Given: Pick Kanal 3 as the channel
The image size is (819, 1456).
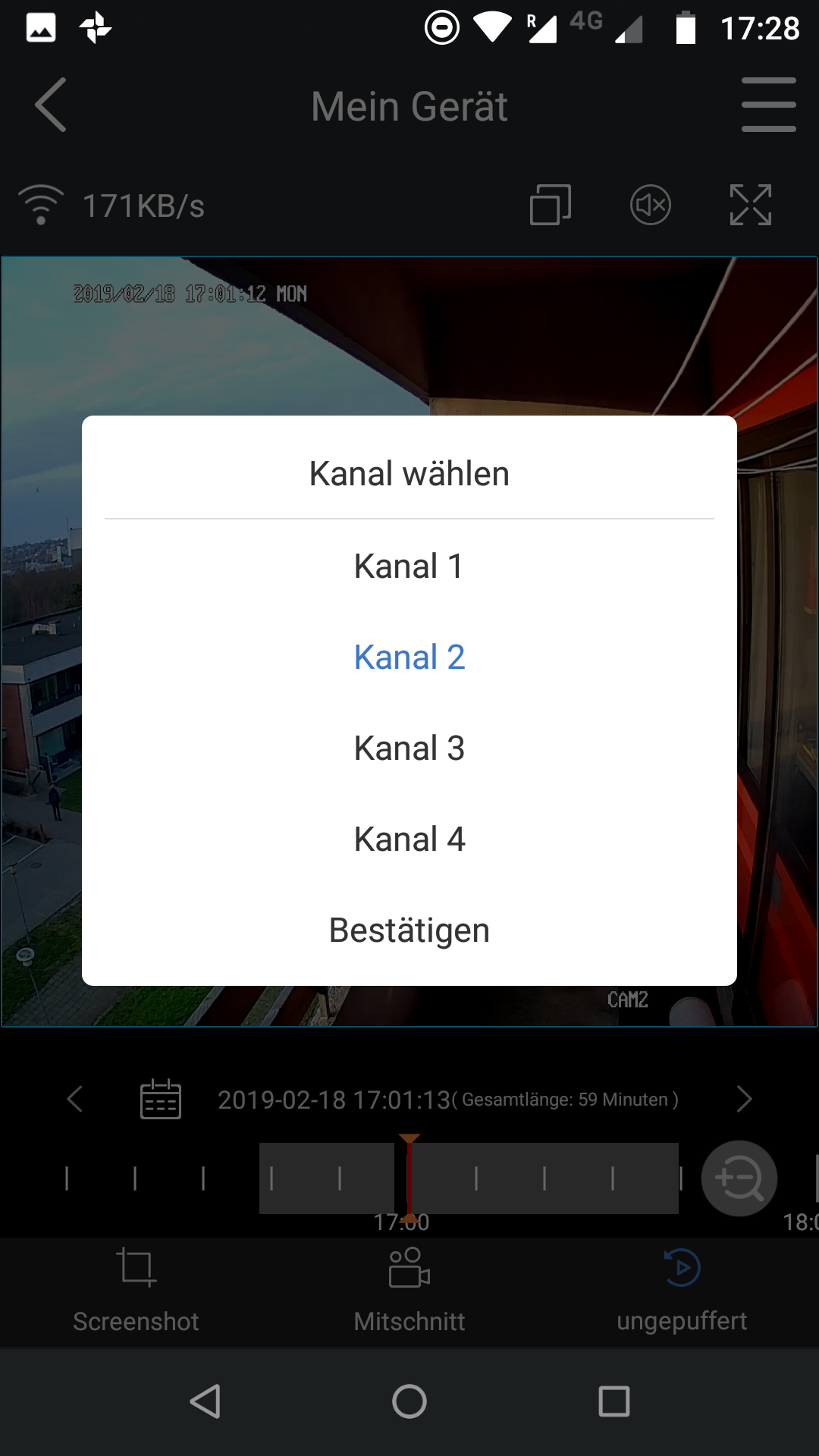Looking at the screenshot, I should [x=409, y=748].
